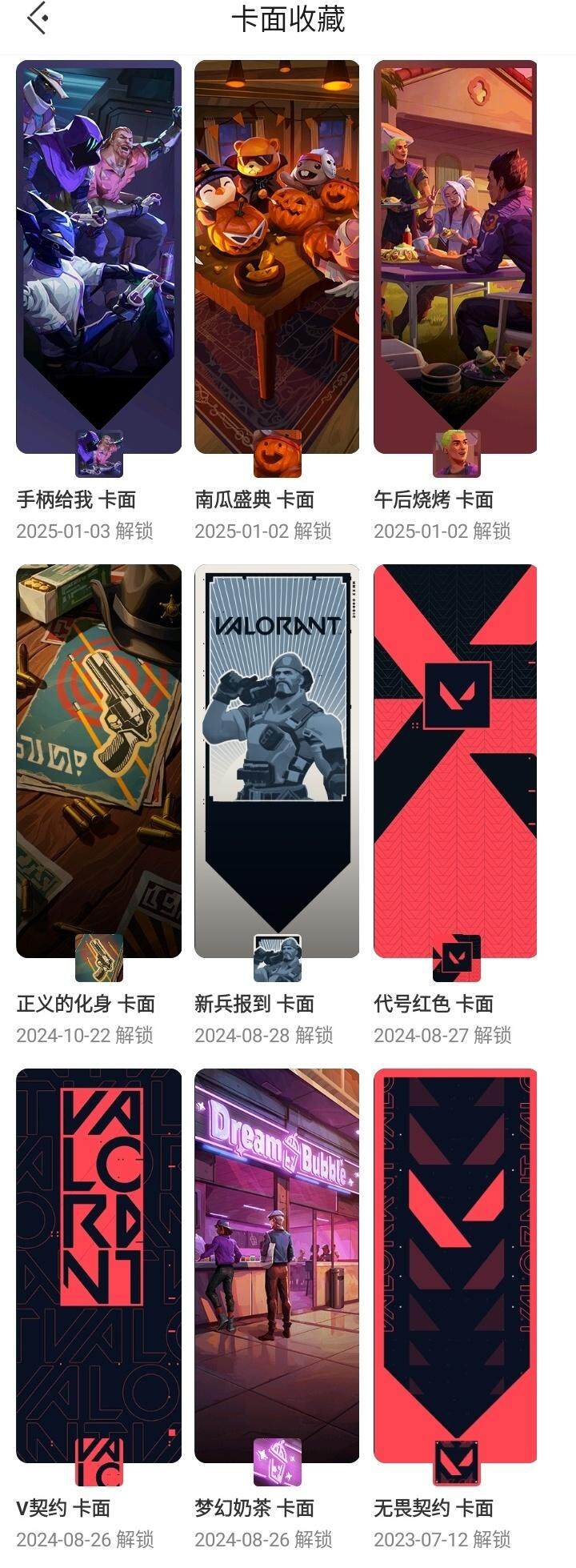This screenshot has width=576, height=1568.
Task: Tap the 代号红色 card
Action: 455,760
